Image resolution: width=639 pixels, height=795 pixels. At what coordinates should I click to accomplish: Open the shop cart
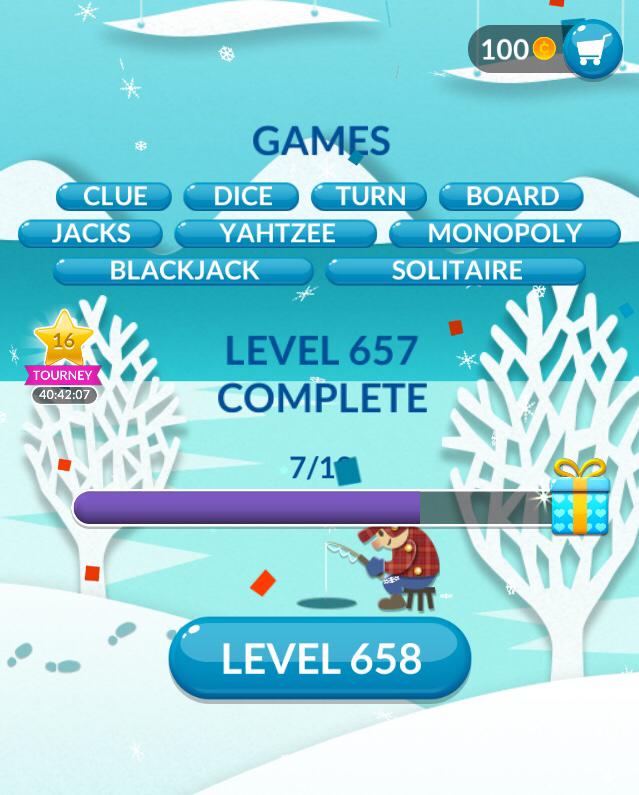pos(592,48)
